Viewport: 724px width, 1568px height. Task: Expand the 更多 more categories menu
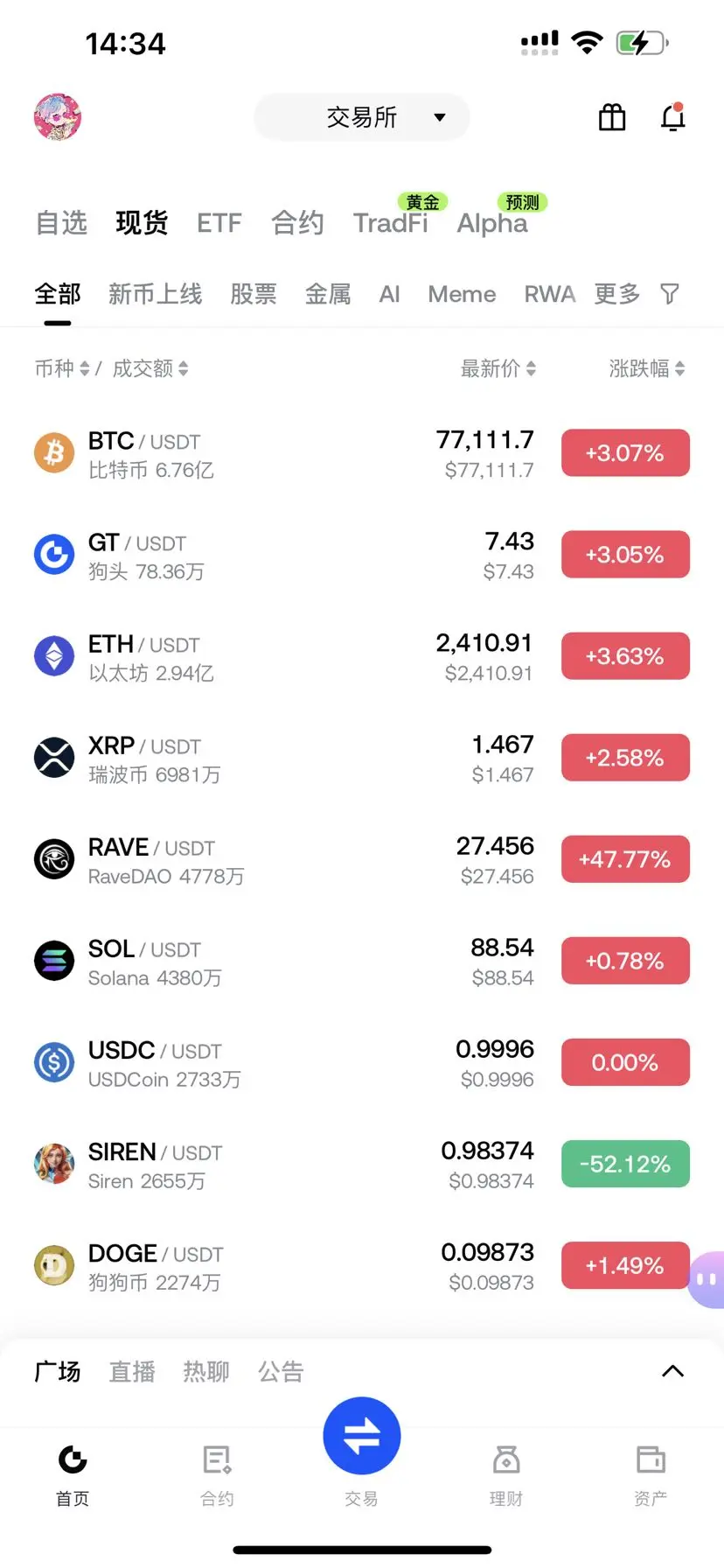[616, 294]
